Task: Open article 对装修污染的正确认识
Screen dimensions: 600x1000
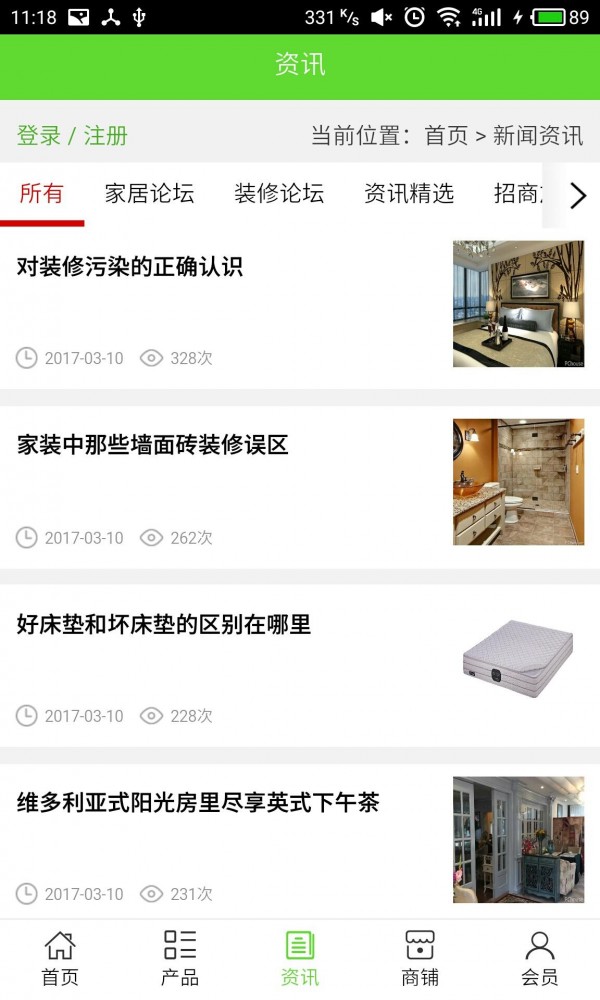Action: click(130, 267)
